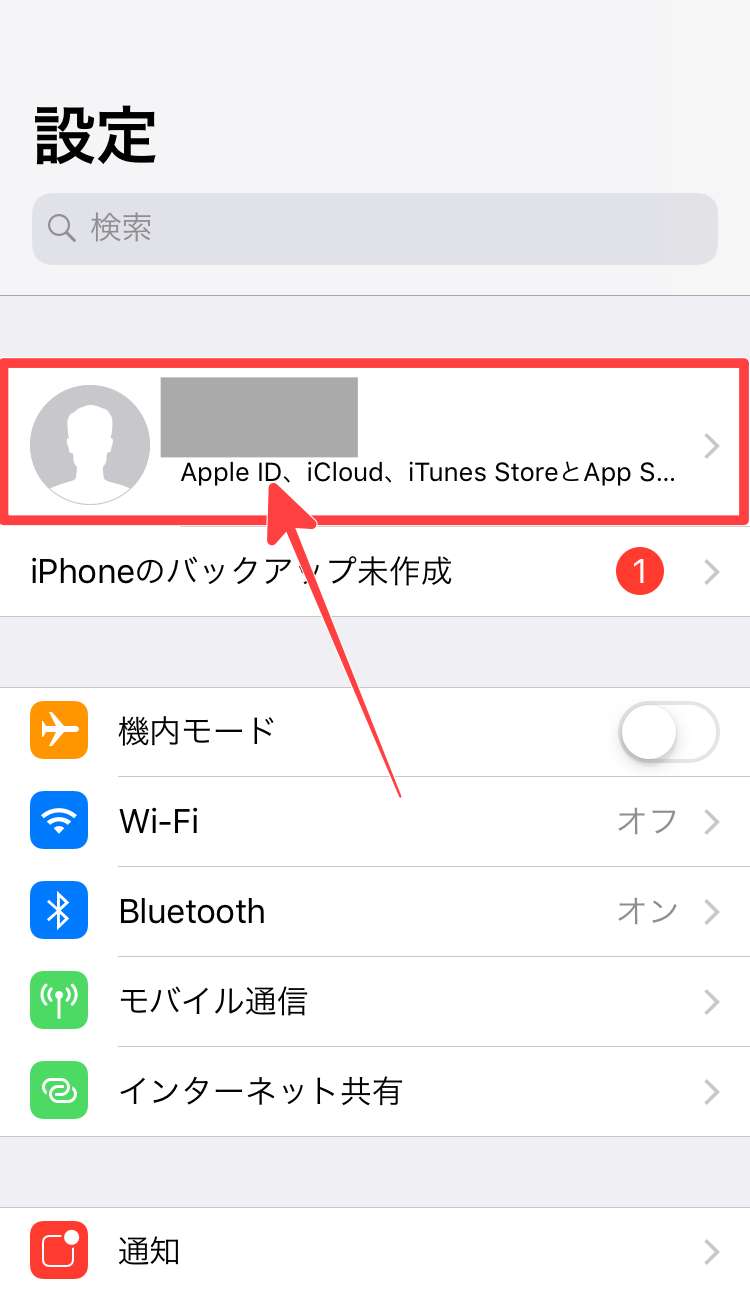
Task: Toggle the 機内モード switch
Action: coord(668,732)
